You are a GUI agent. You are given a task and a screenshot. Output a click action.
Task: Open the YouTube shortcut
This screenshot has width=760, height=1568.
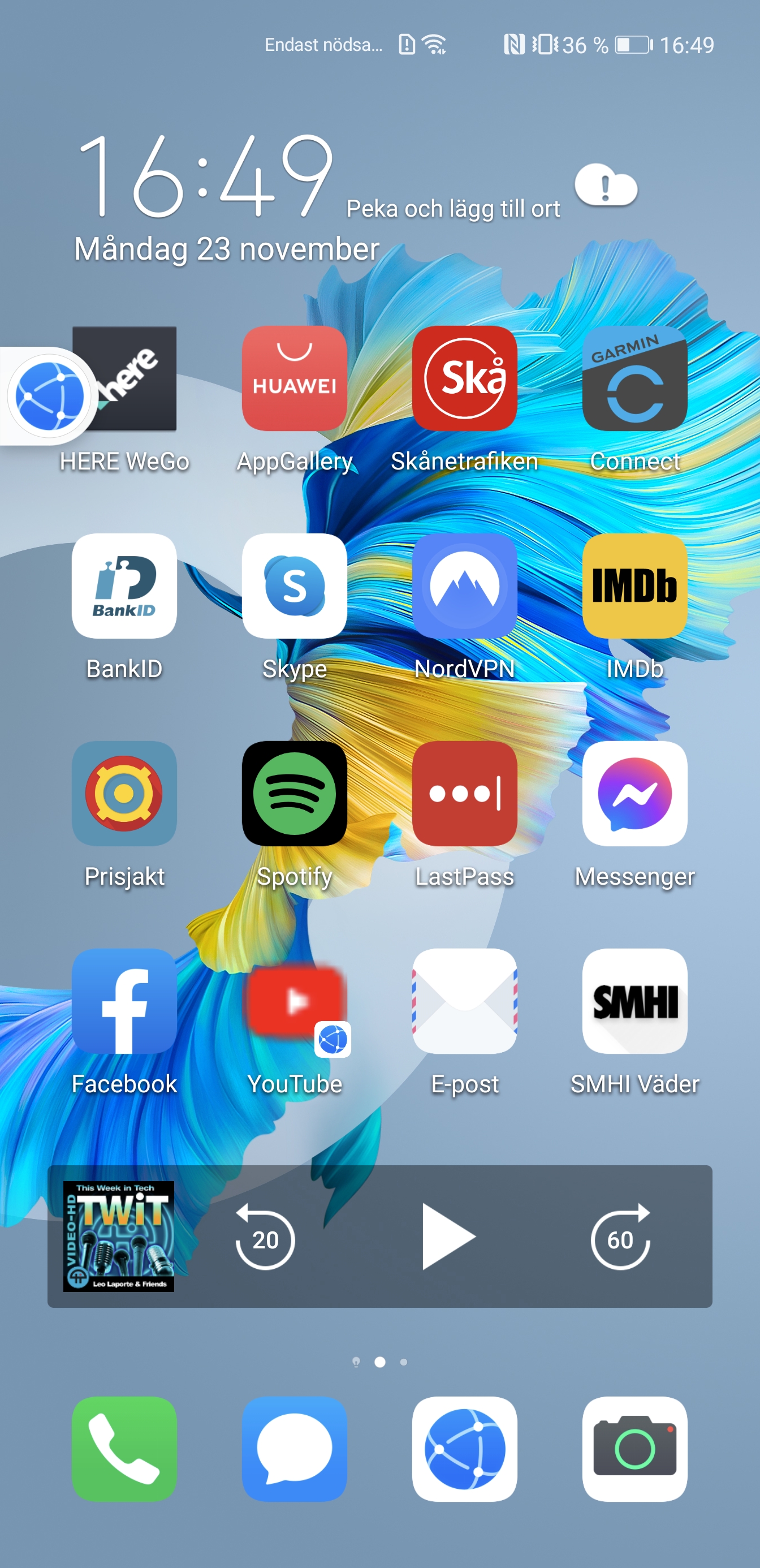point(295,1001)
